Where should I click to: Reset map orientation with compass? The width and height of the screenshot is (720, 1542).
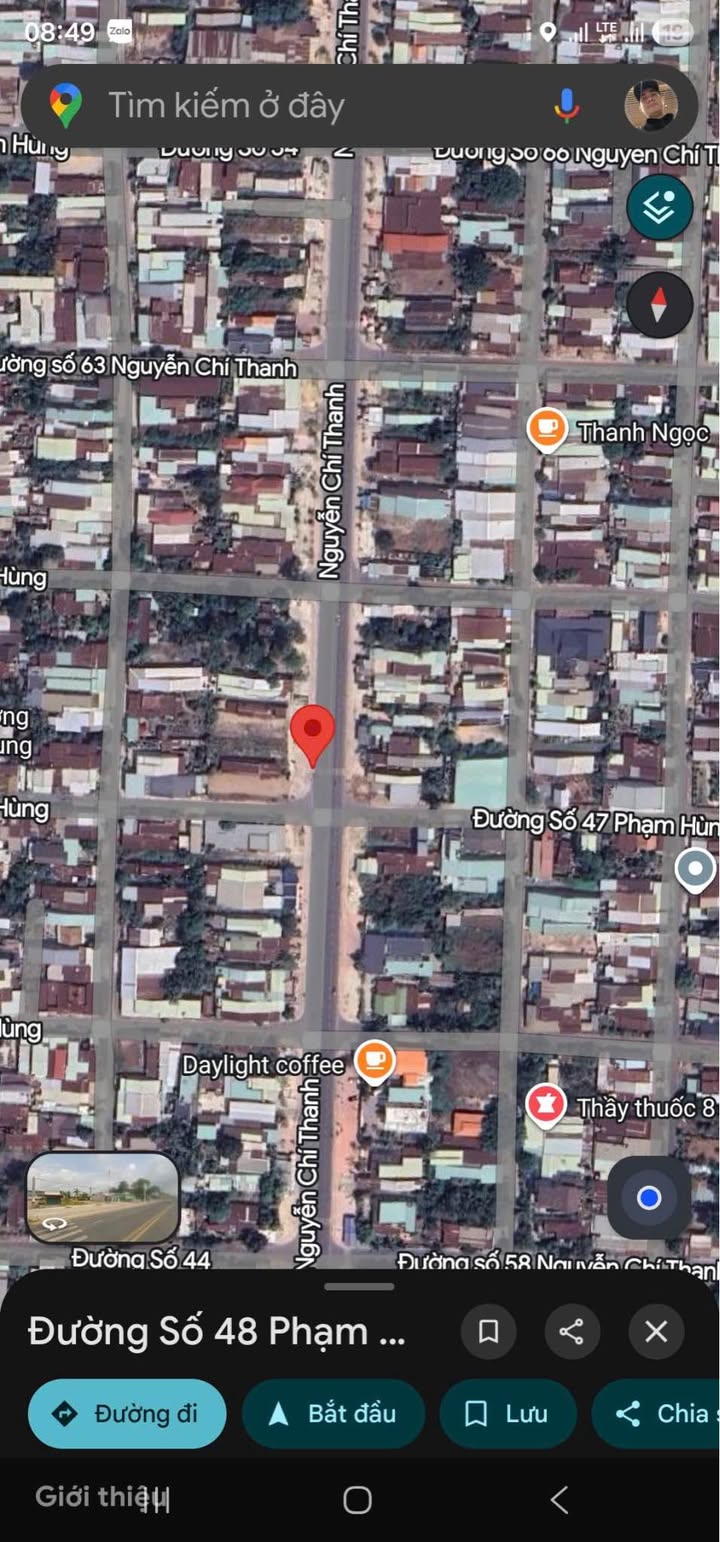660,305
